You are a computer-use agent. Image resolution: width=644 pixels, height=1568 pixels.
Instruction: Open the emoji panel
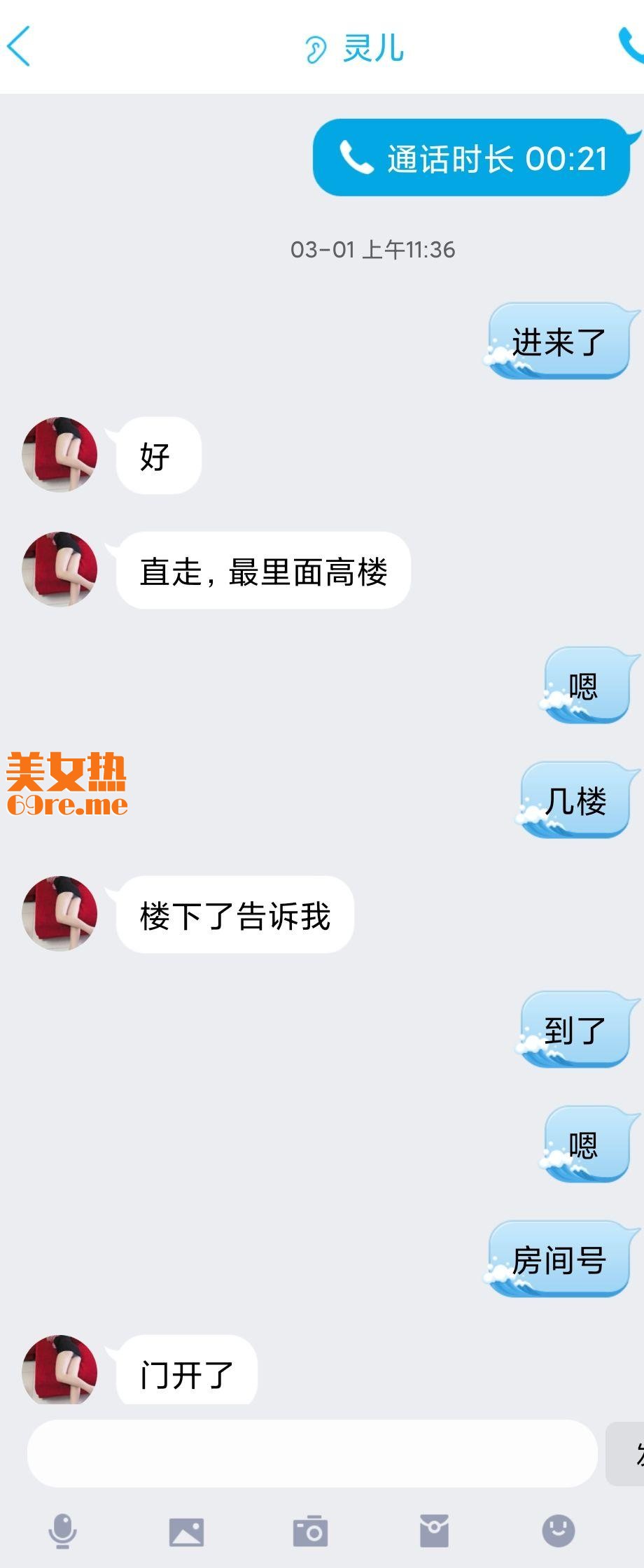click(558, 1531)
